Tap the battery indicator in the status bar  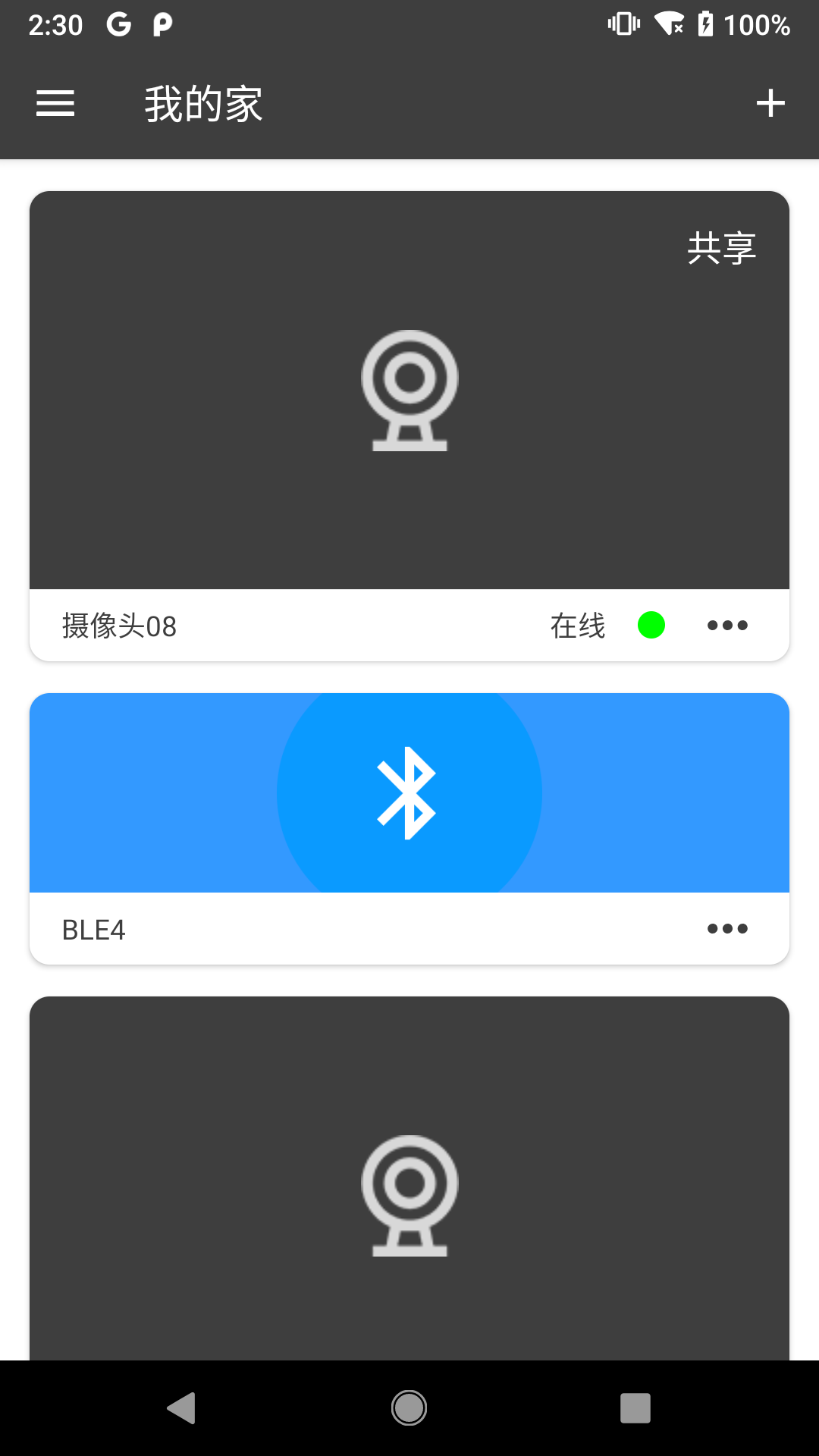(x=708, y=24)
